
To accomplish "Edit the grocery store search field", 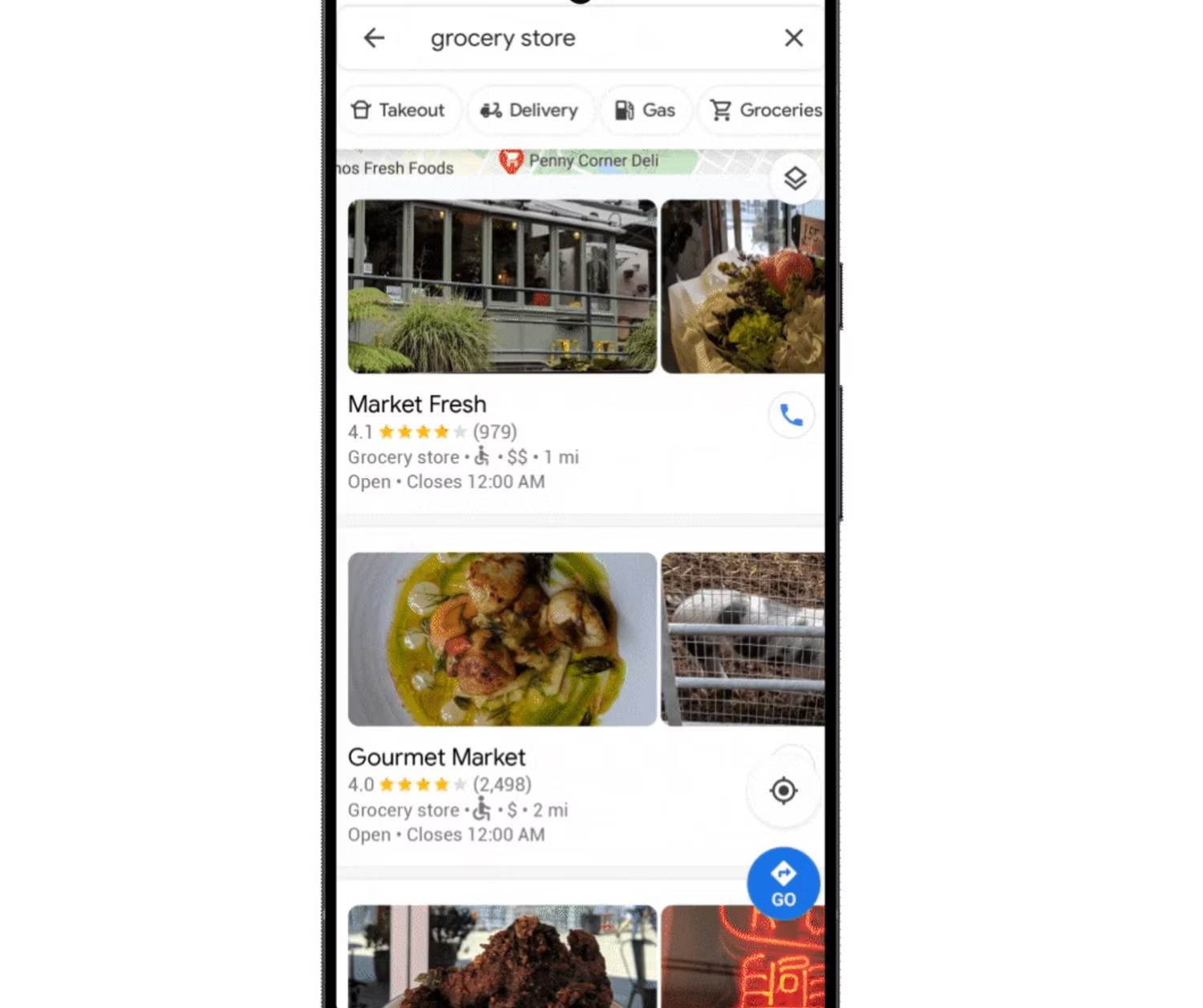I will coord(561,38).
